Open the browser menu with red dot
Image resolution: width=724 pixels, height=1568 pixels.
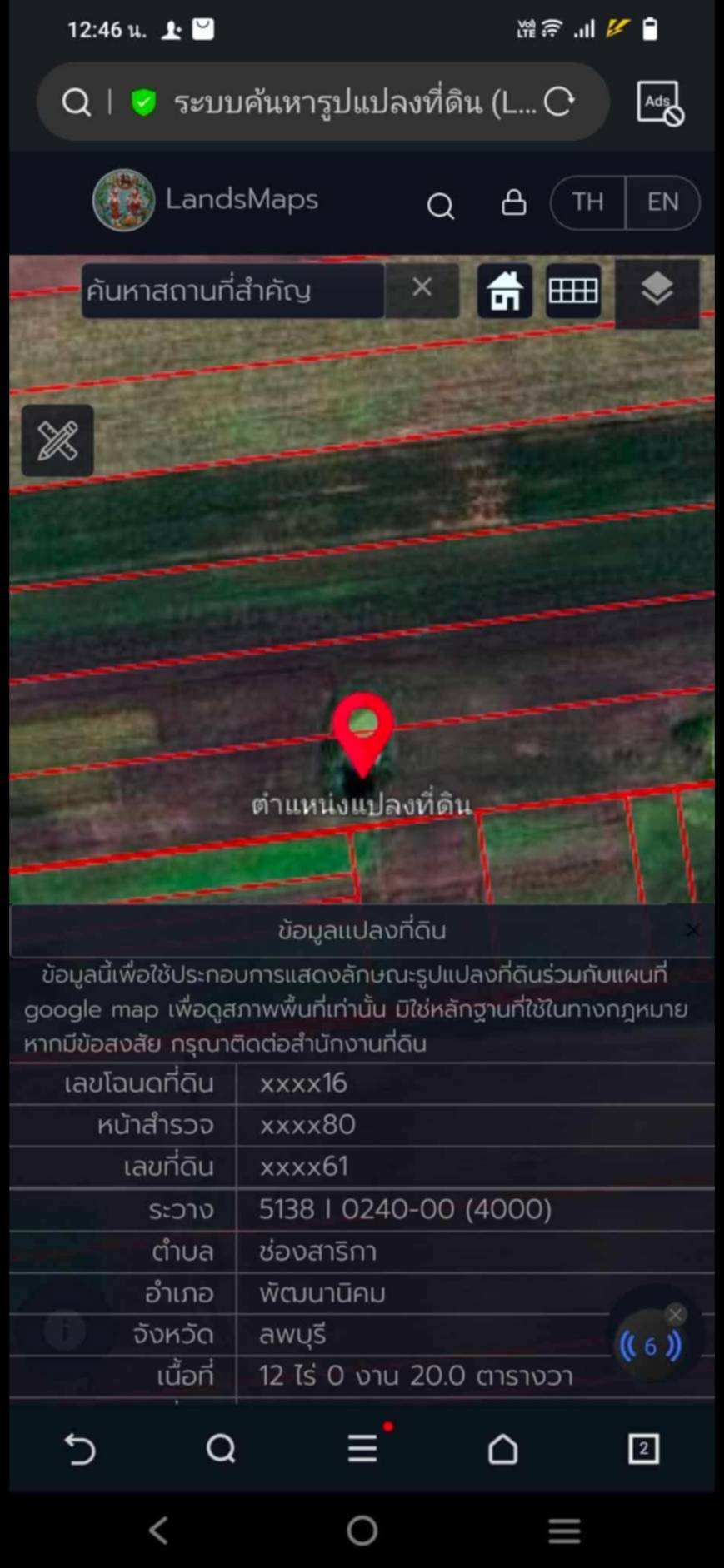[x=362, y=1449]
